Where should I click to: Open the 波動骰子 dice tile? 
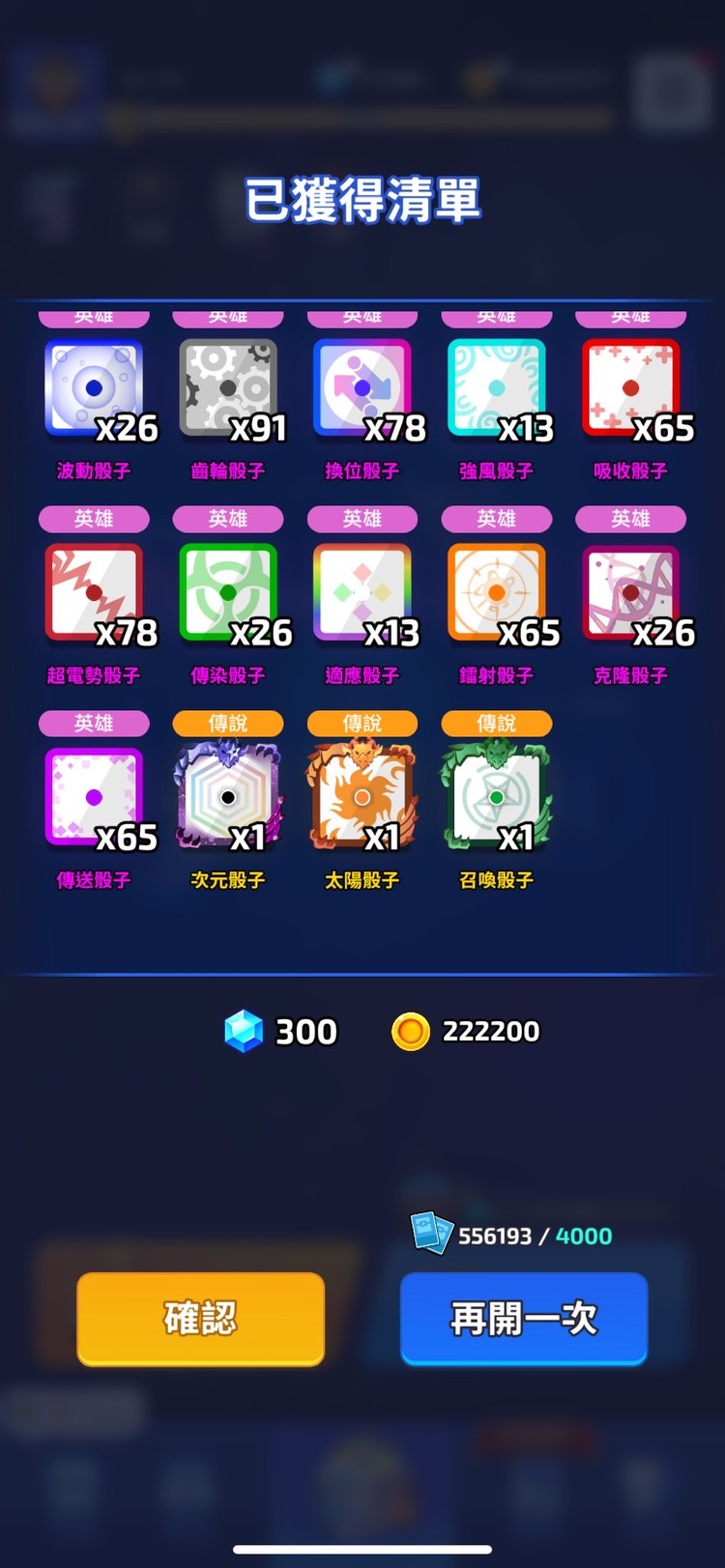94,388
